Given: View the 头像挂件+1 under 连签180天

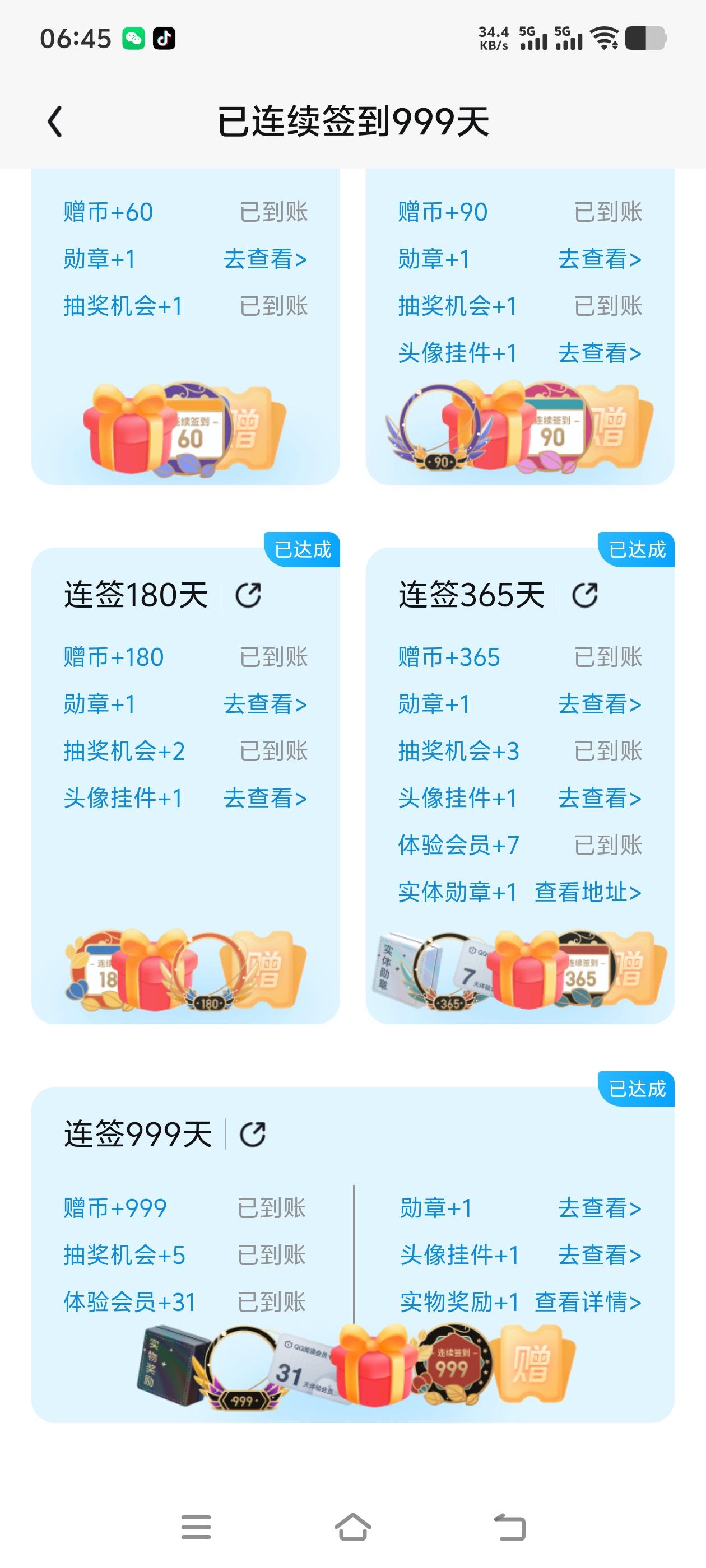Looking at the screenshot, I should [x=265, y=798].
